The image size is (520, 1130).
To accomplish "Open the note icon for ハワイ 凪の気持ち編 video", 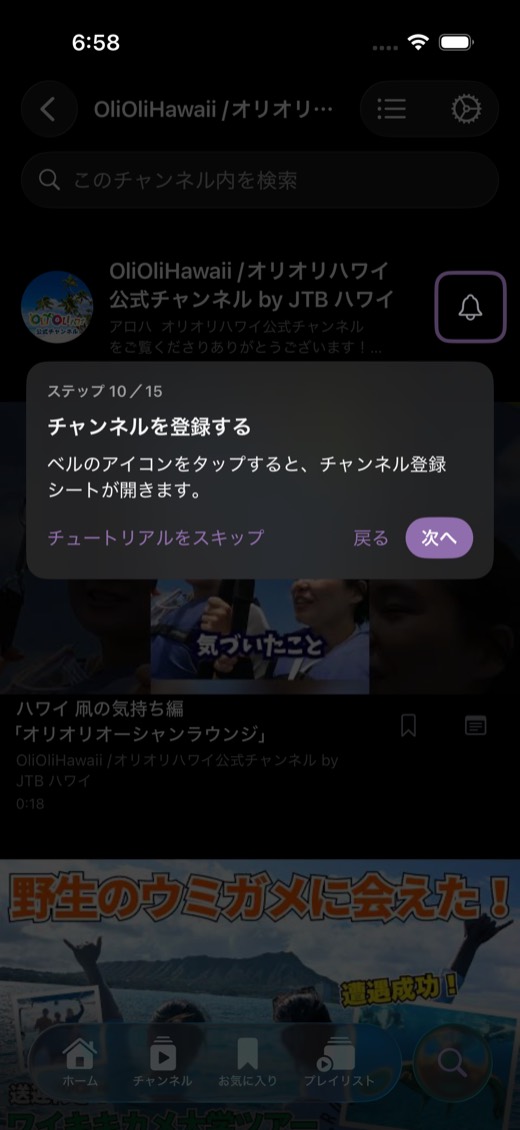I will click(x=475, y=726).
